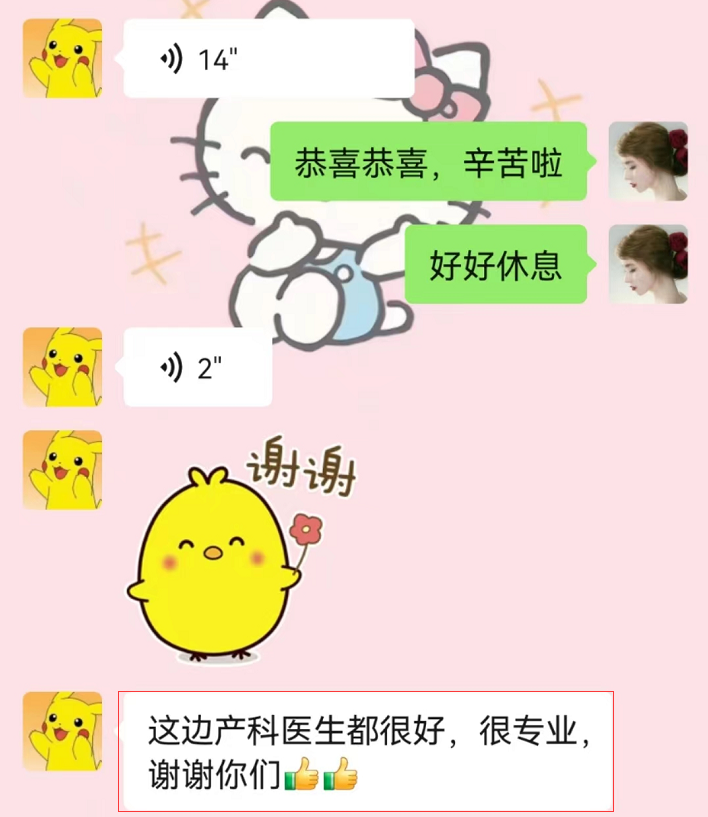Open sender's avatar beside 好好休息
708x817 pixels.
tap(648, 264)
